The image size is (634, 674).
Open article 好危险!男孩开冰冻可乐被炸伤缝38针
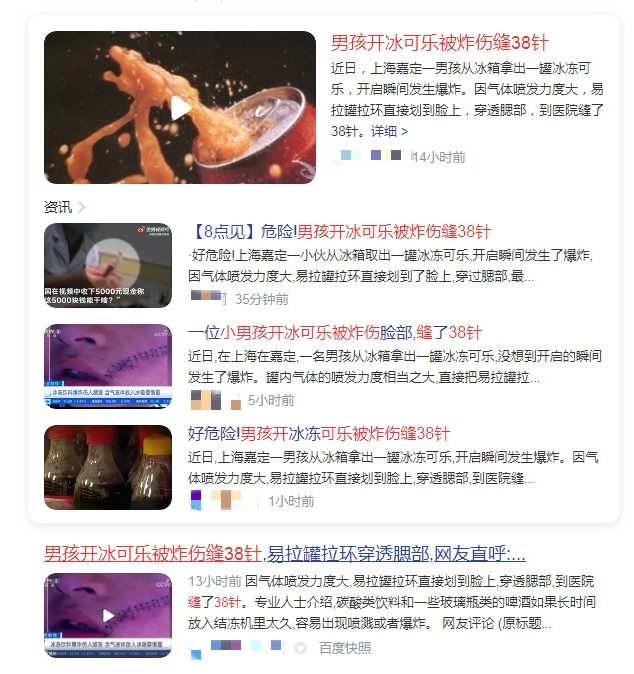(x=318, y=433)
